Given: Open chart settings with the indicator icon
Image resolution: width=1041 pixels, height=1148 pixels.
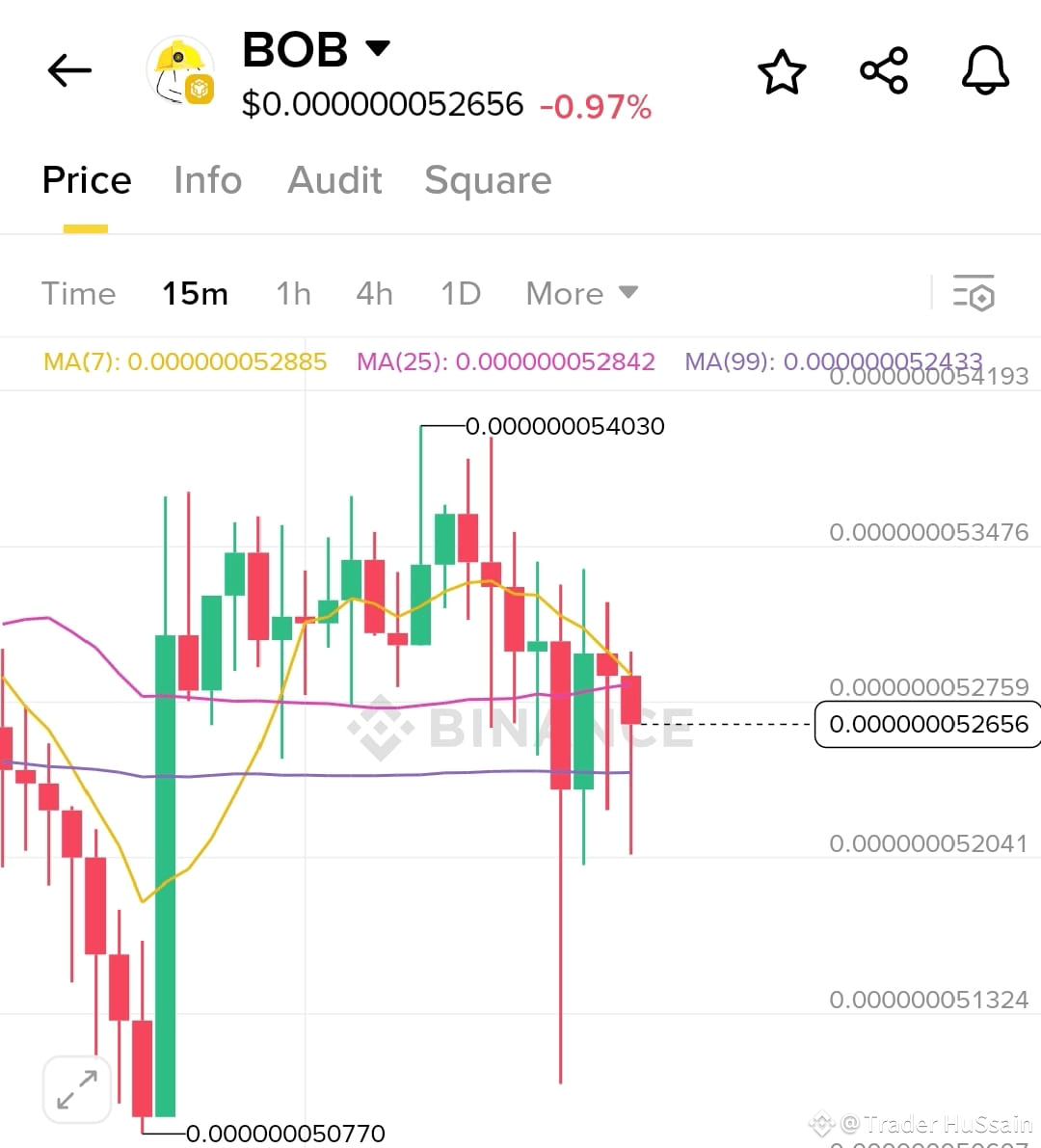Looking at the screenshot, I should pyautogui.click(x=974, y=294).
